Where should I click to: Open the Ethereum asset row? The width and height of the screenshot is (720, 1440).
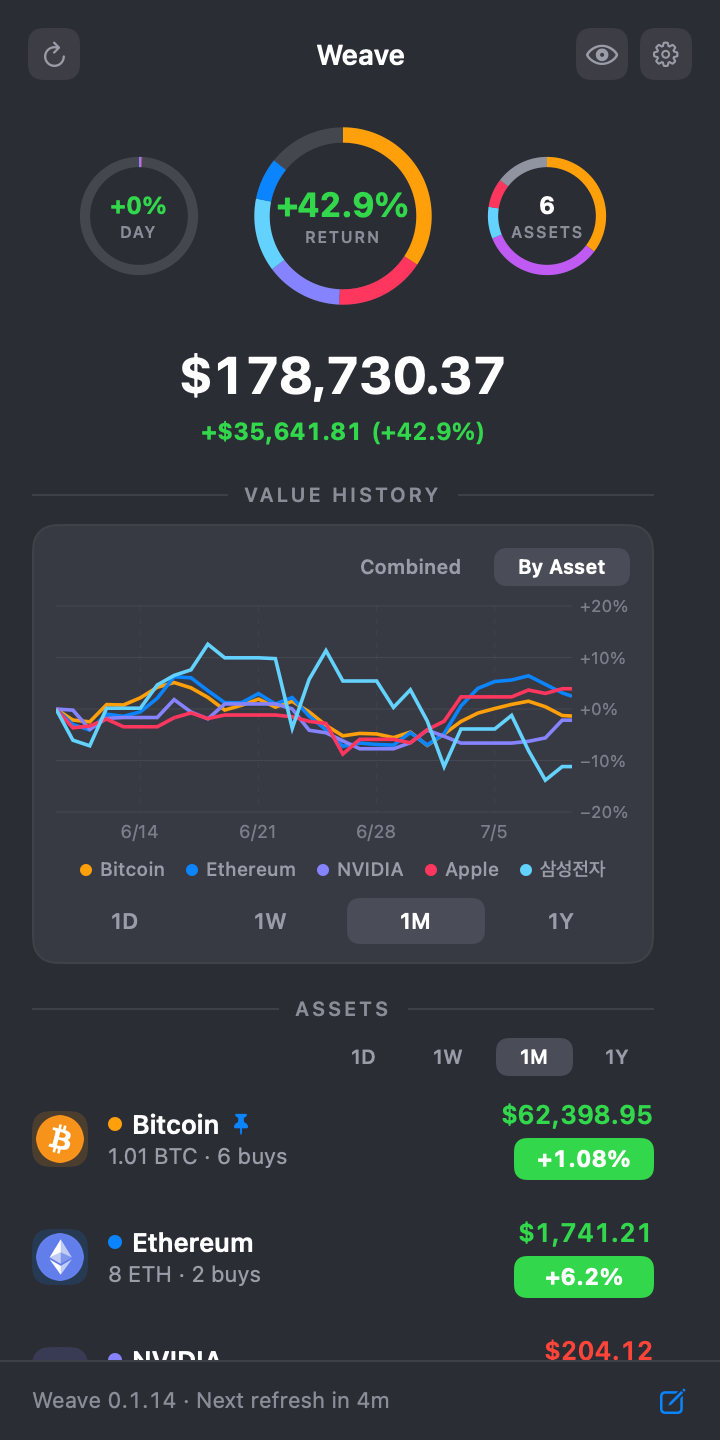point(343,1258)
